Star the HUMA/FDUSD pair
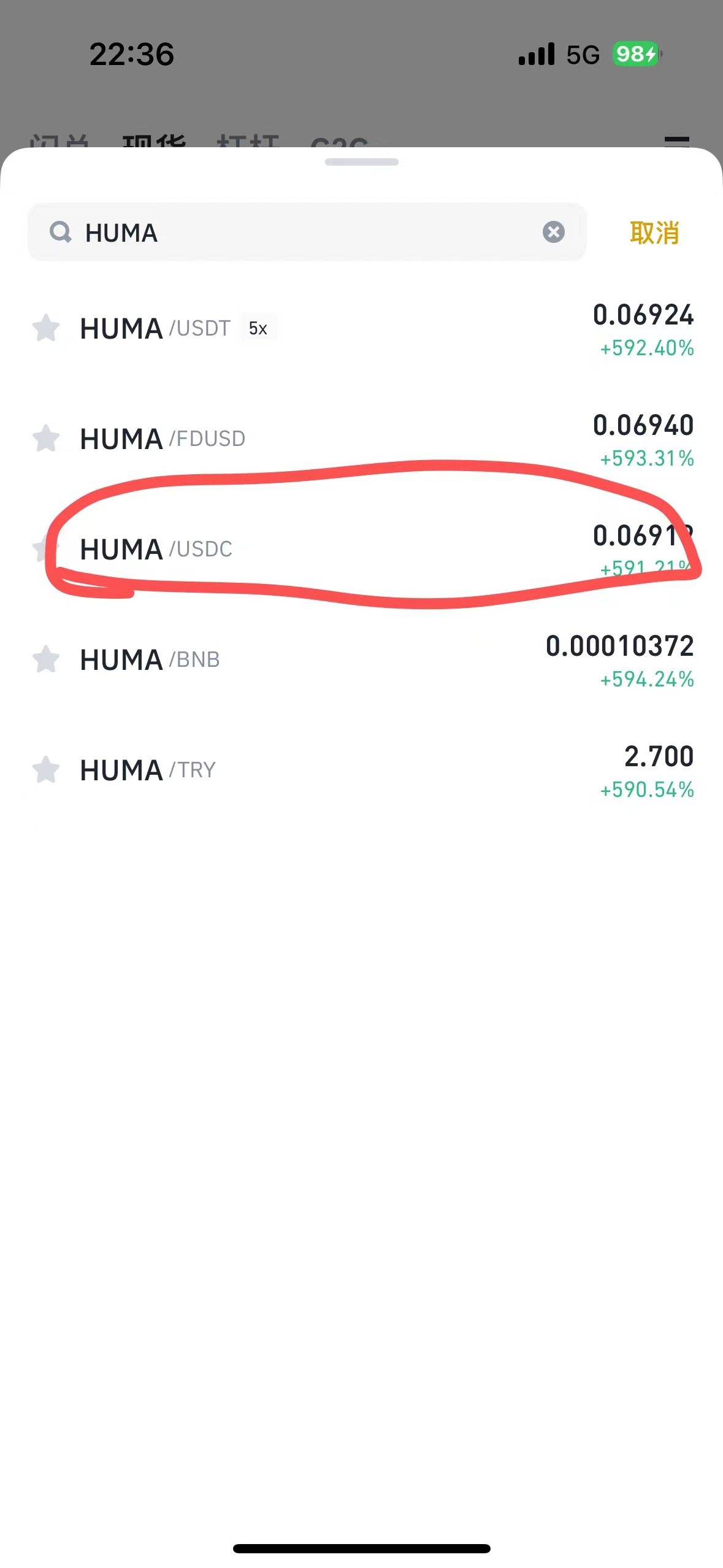The height and width of the screenshot is (1568, 723). 46,439
